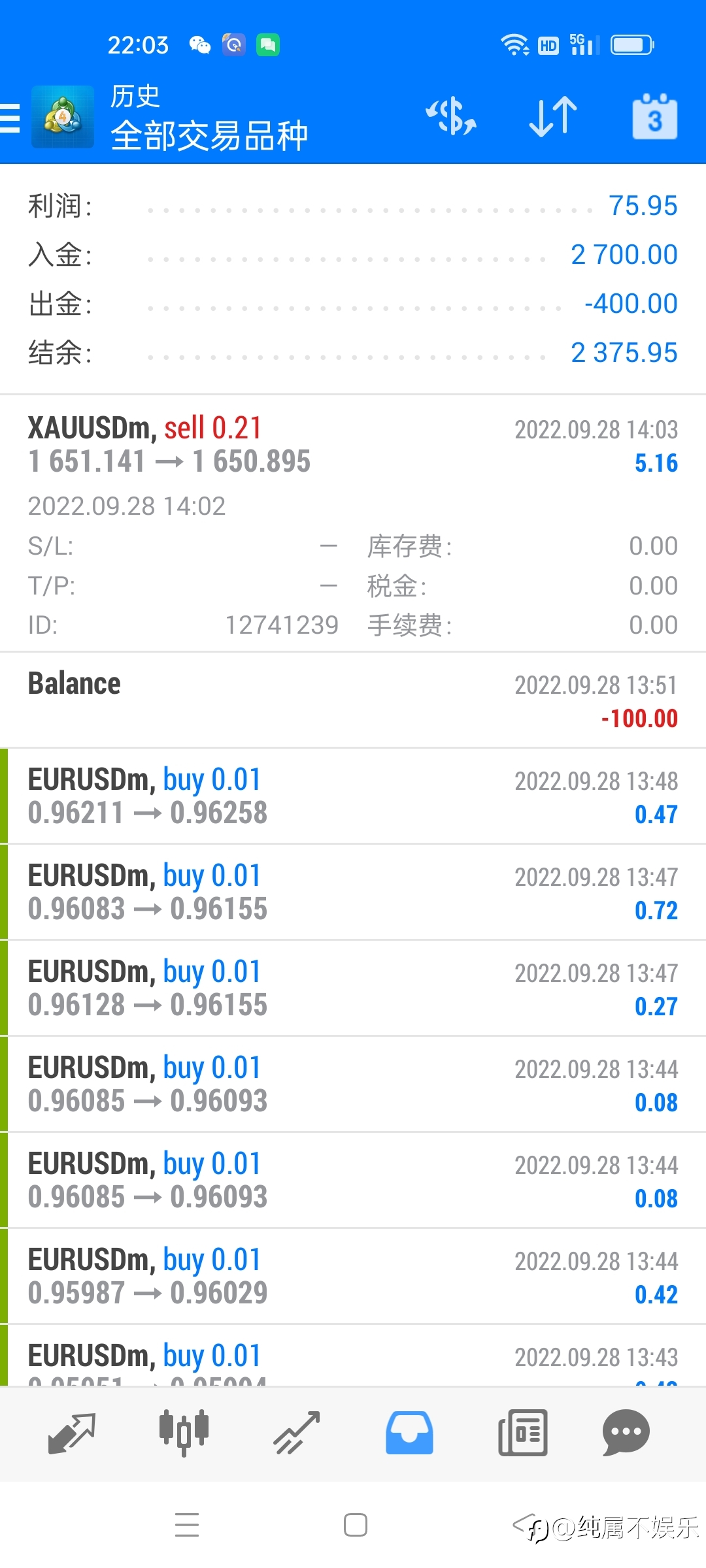Open the chat messages tab
The height and width of the screenshot is (1568, 706).
(626, 1433)
